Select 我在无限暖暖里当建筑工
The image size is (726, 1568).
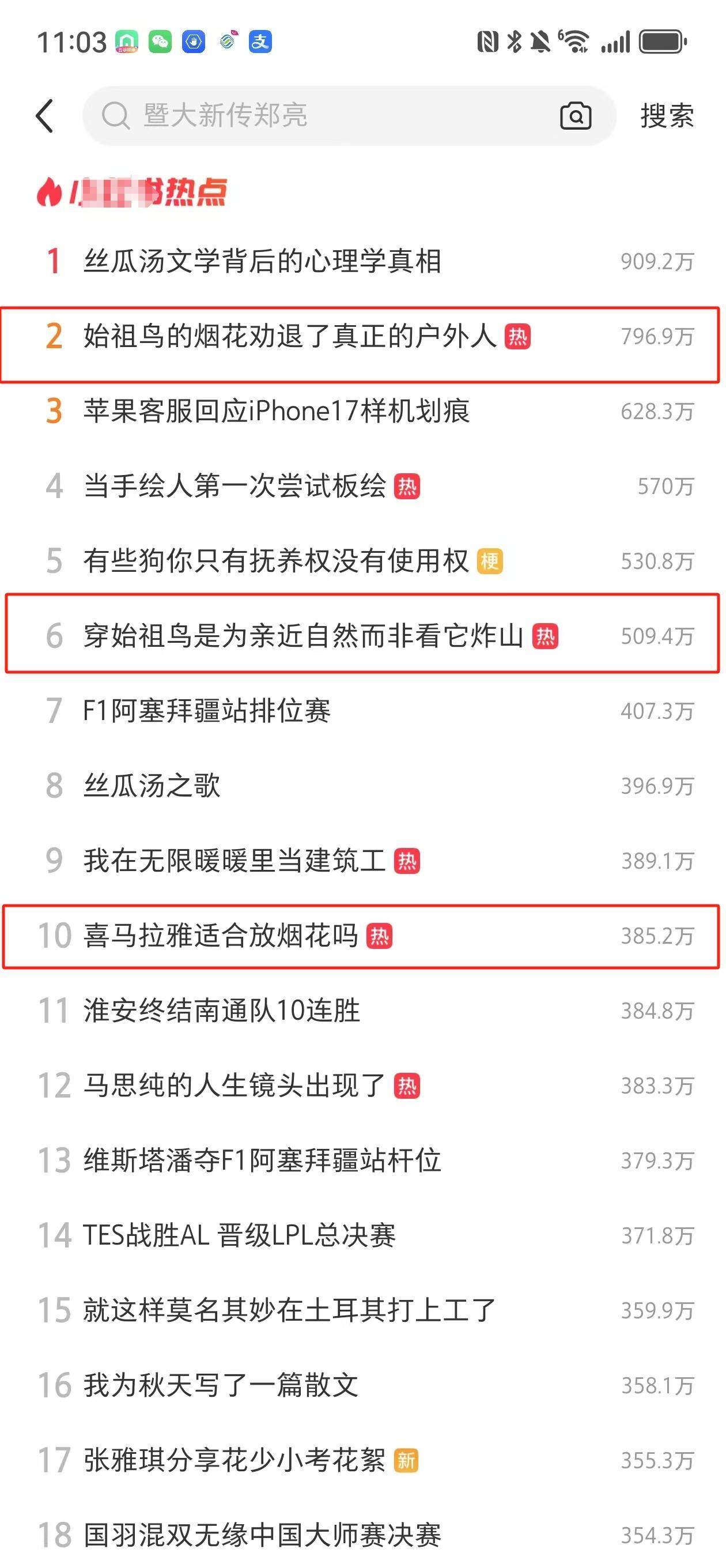[235, 861]
